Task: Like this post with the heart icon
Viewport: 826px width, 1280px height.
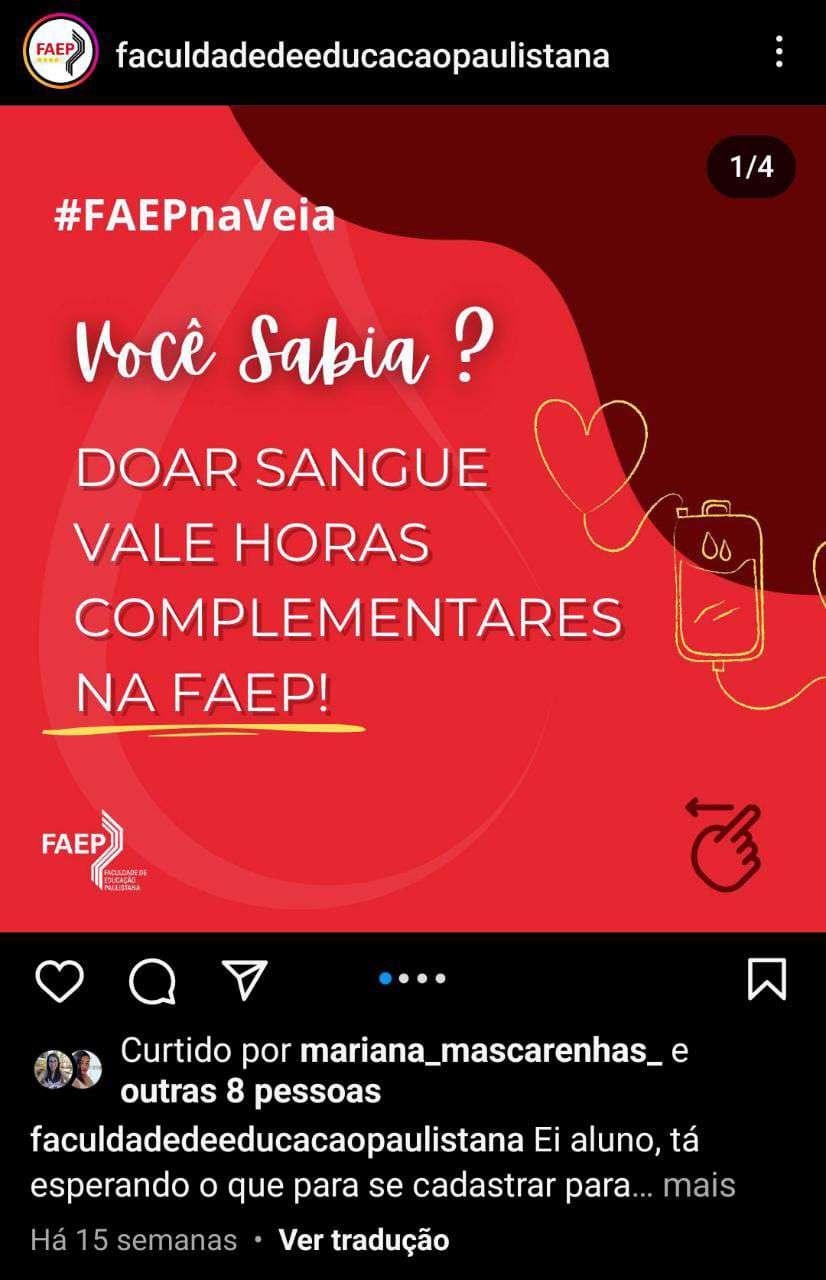Action: pyautogui.click(x=60, y=980)
